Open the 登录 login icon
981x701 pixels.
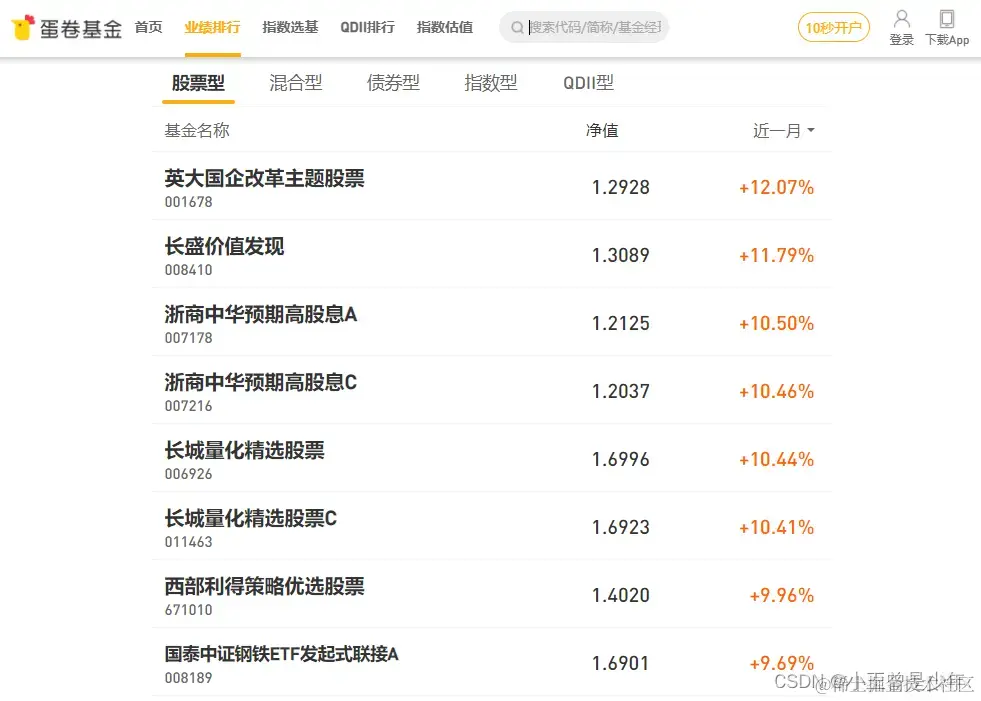coord(902,28)
